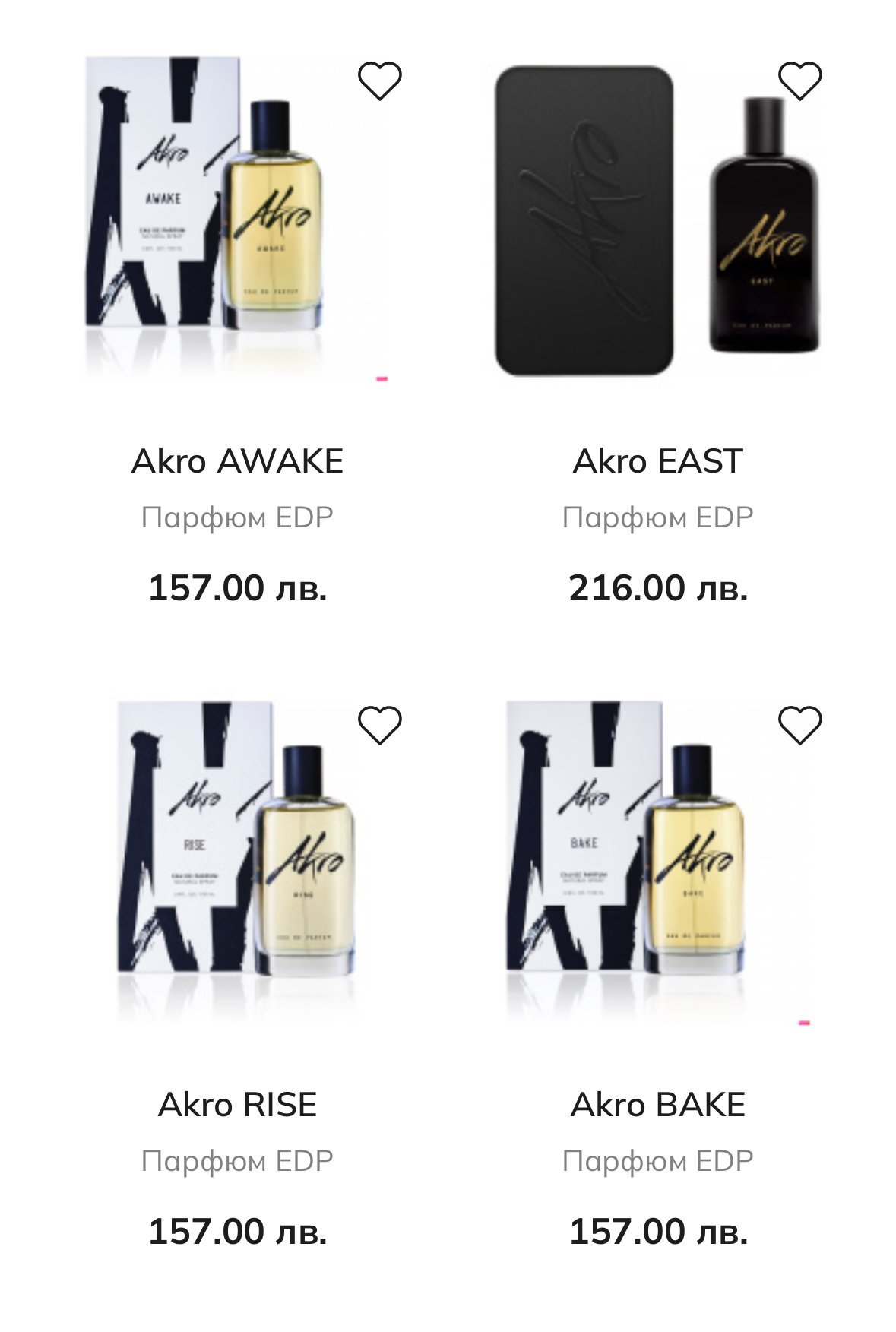Favorite the Akro RISE perfume
This screenshot has height=1332, width=896.
(x=379, y=725)
